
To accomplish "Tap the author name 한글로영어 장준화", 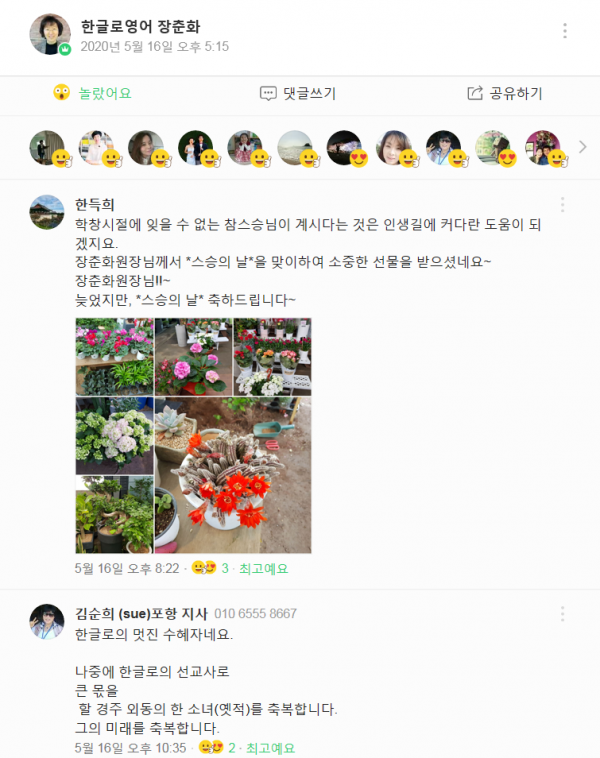I will (x=140, y=26).
